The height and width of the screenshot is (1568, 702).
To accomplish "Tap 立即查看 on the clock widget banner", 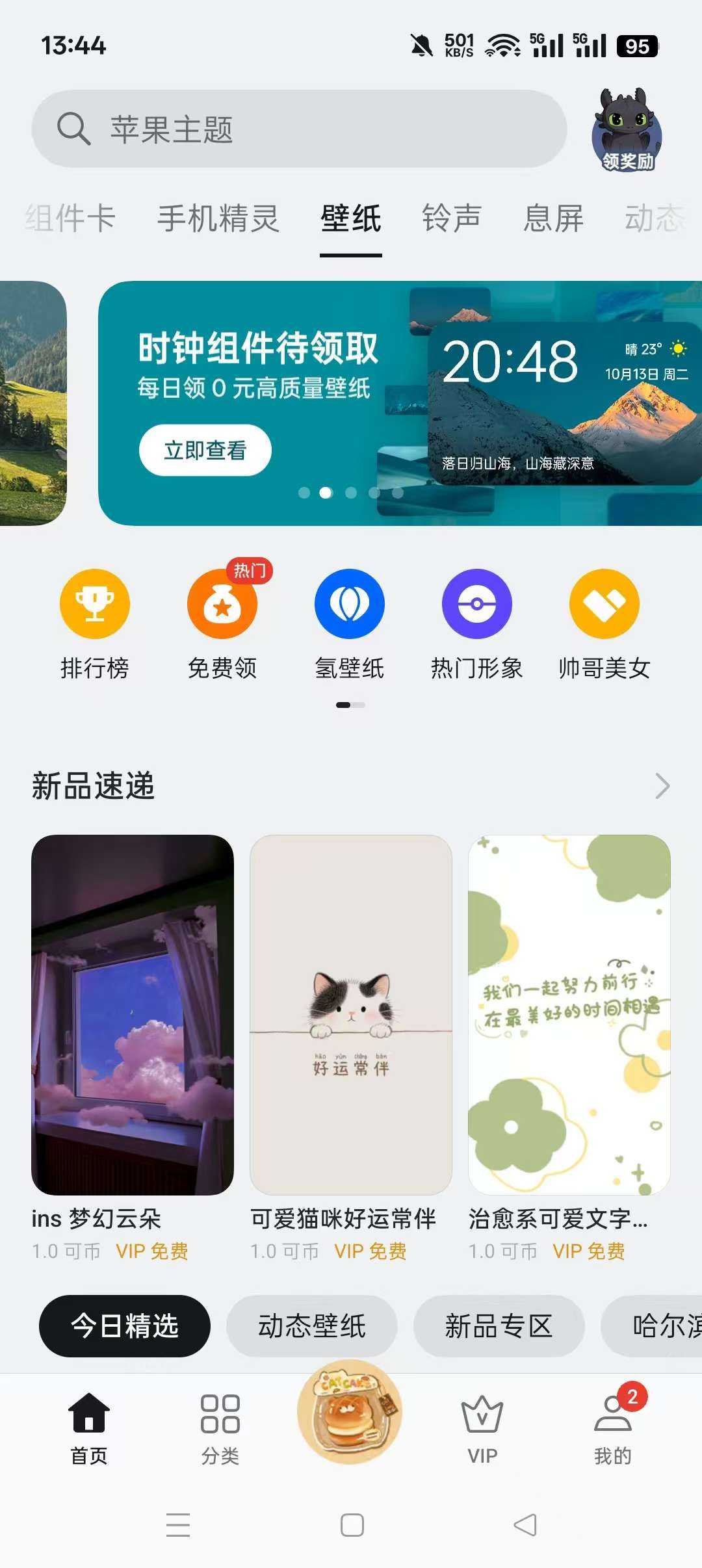I will click(x=205, y=450).
